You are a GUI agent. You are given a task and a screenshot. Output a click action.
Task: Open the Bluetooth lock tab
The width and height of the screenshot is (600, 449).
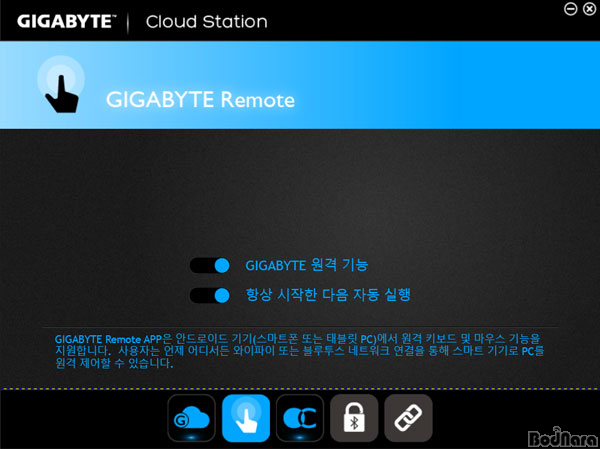[x=354, y=419]
